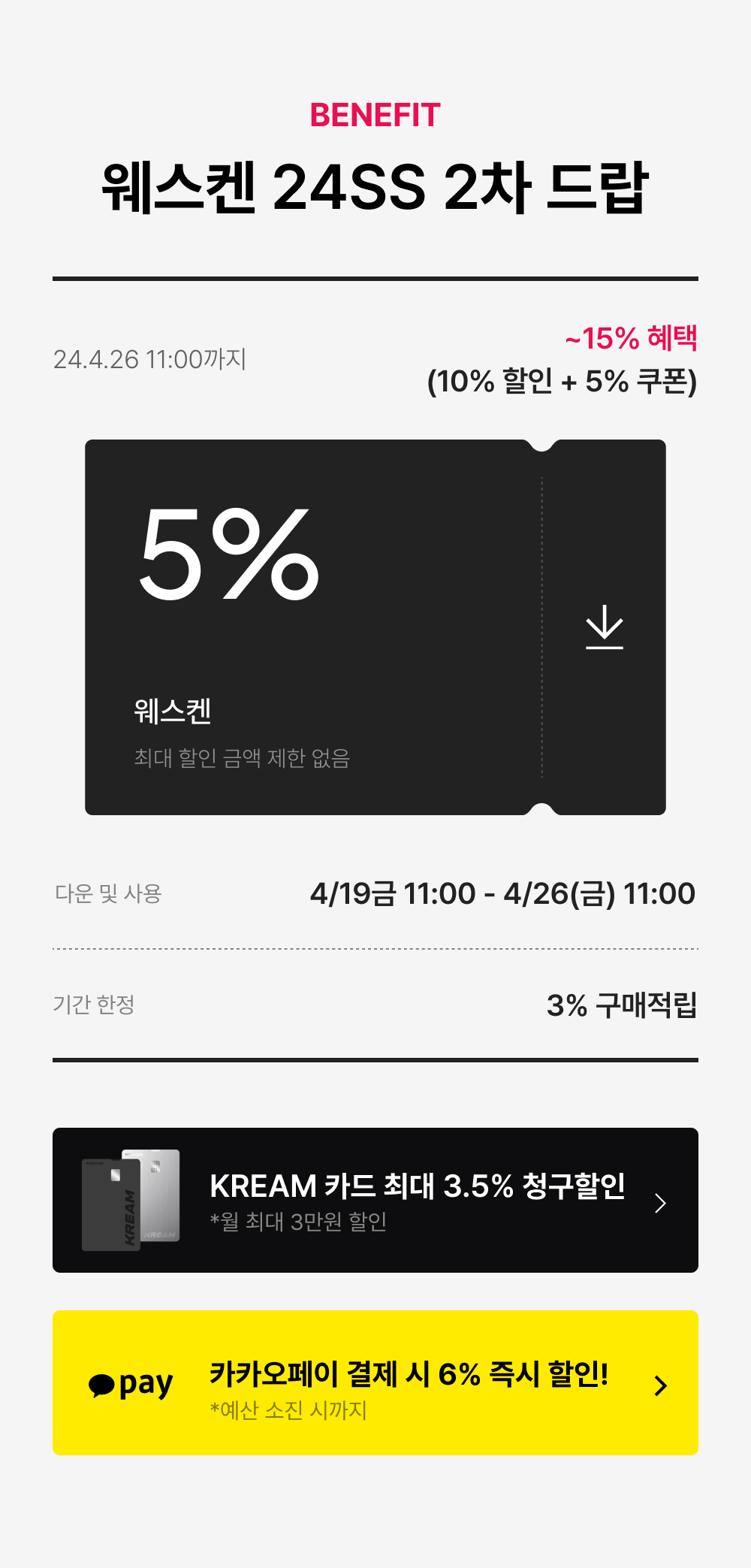Open the 카카오페이 6% 즉시 할인 banner

[x=375, y=1382]
